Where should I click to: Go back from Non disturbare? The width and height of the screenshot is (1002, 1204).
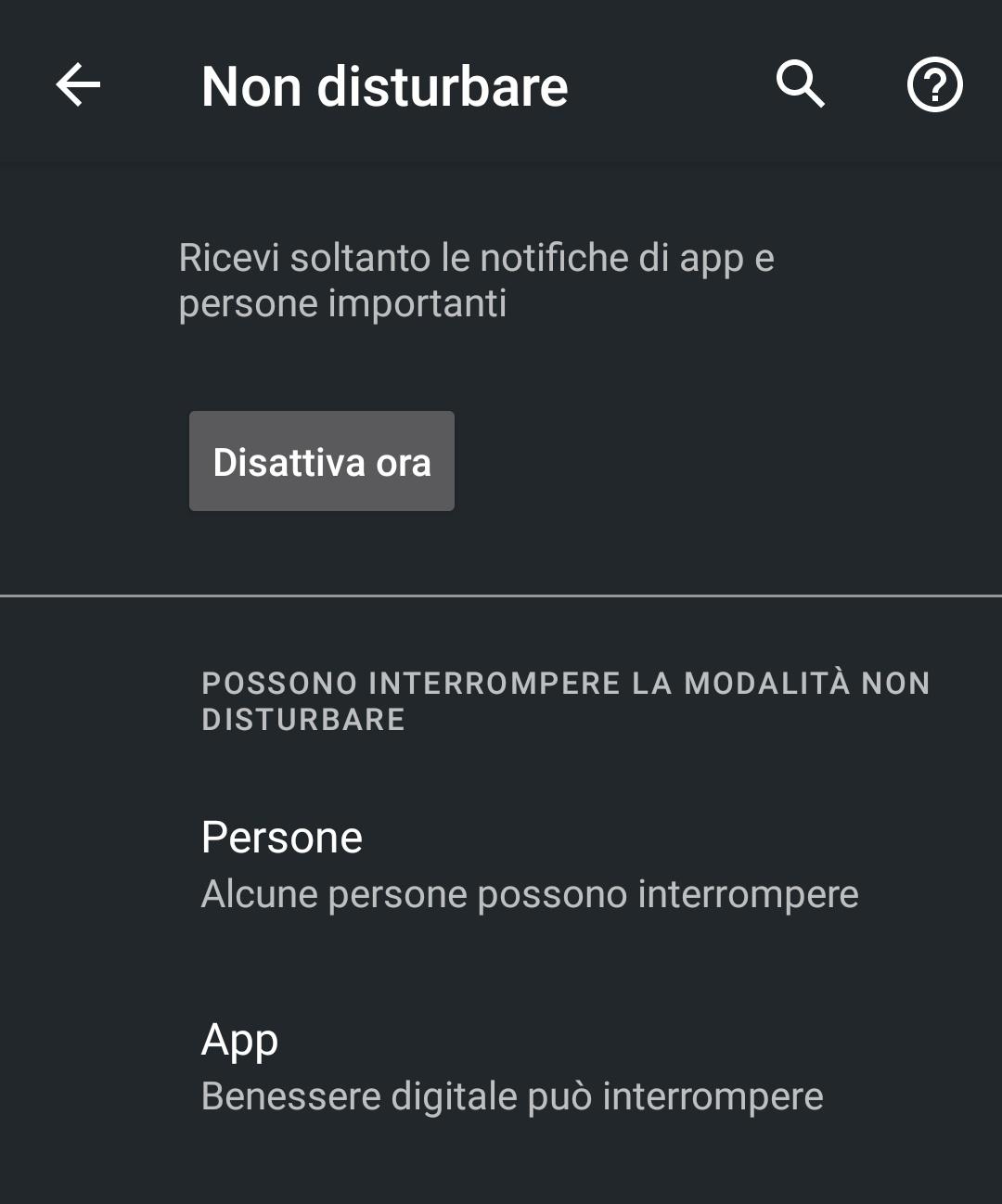[x=78, y=85]
